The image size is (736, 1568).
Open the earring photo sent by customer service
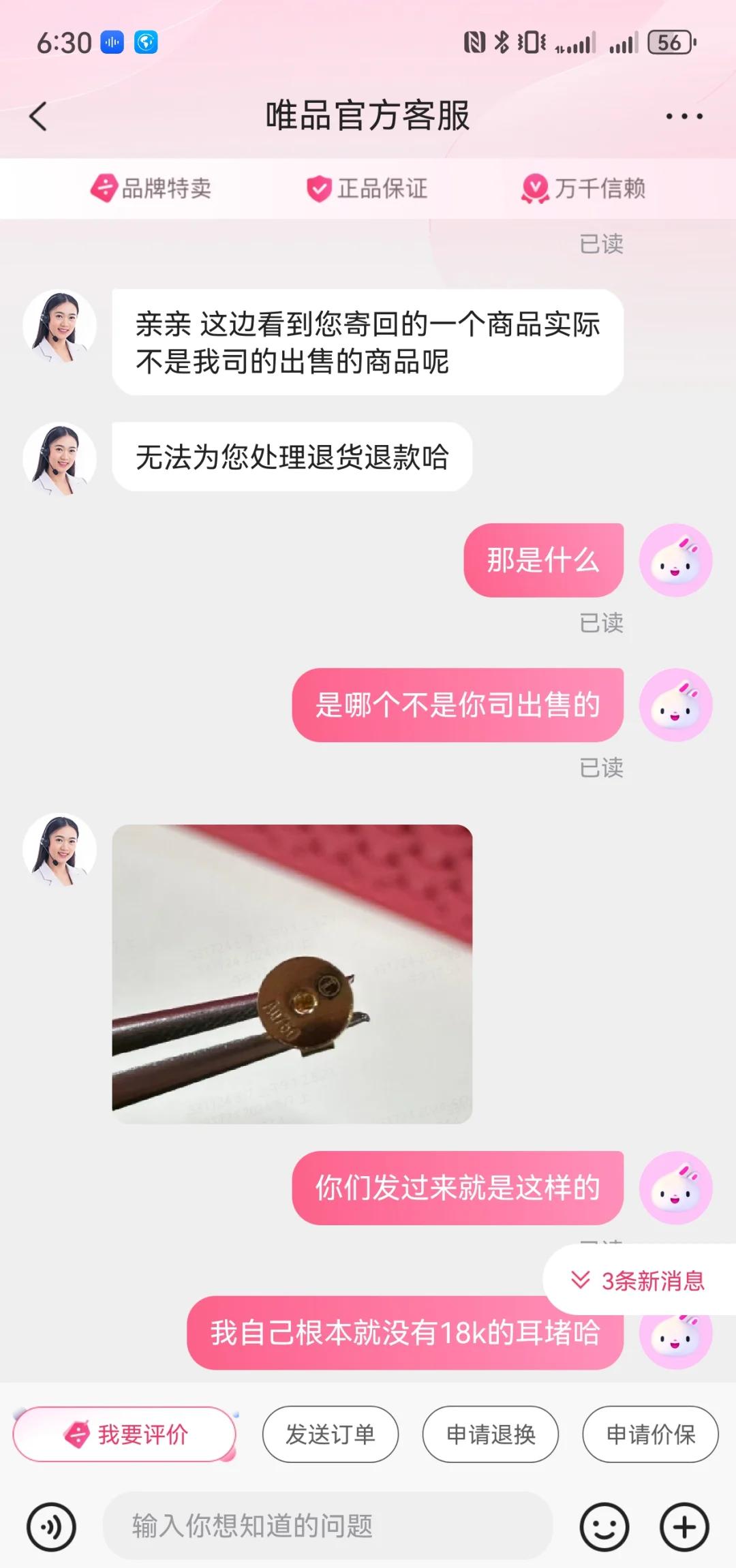click(x=292, y=974)
